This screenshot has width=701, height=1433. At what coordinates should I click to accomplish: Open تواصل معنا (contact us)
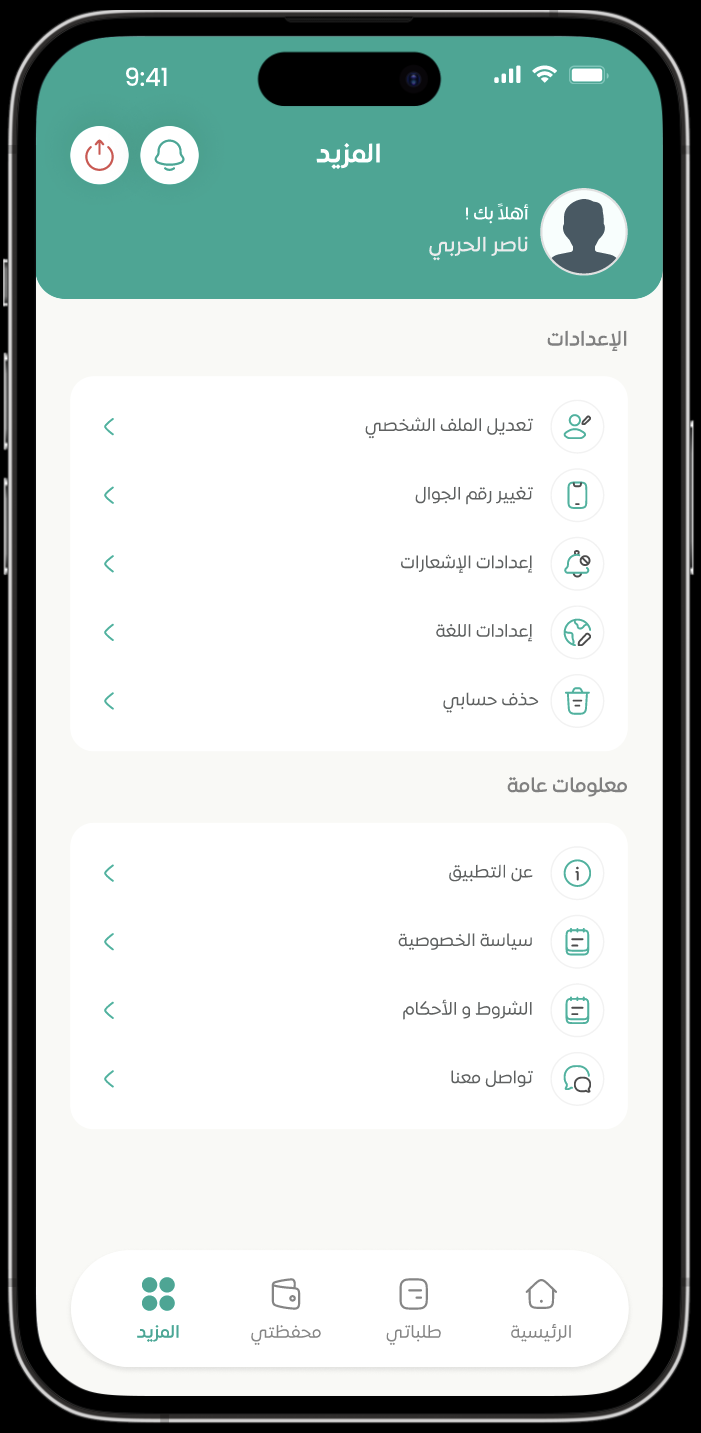tap(491, 1079)
